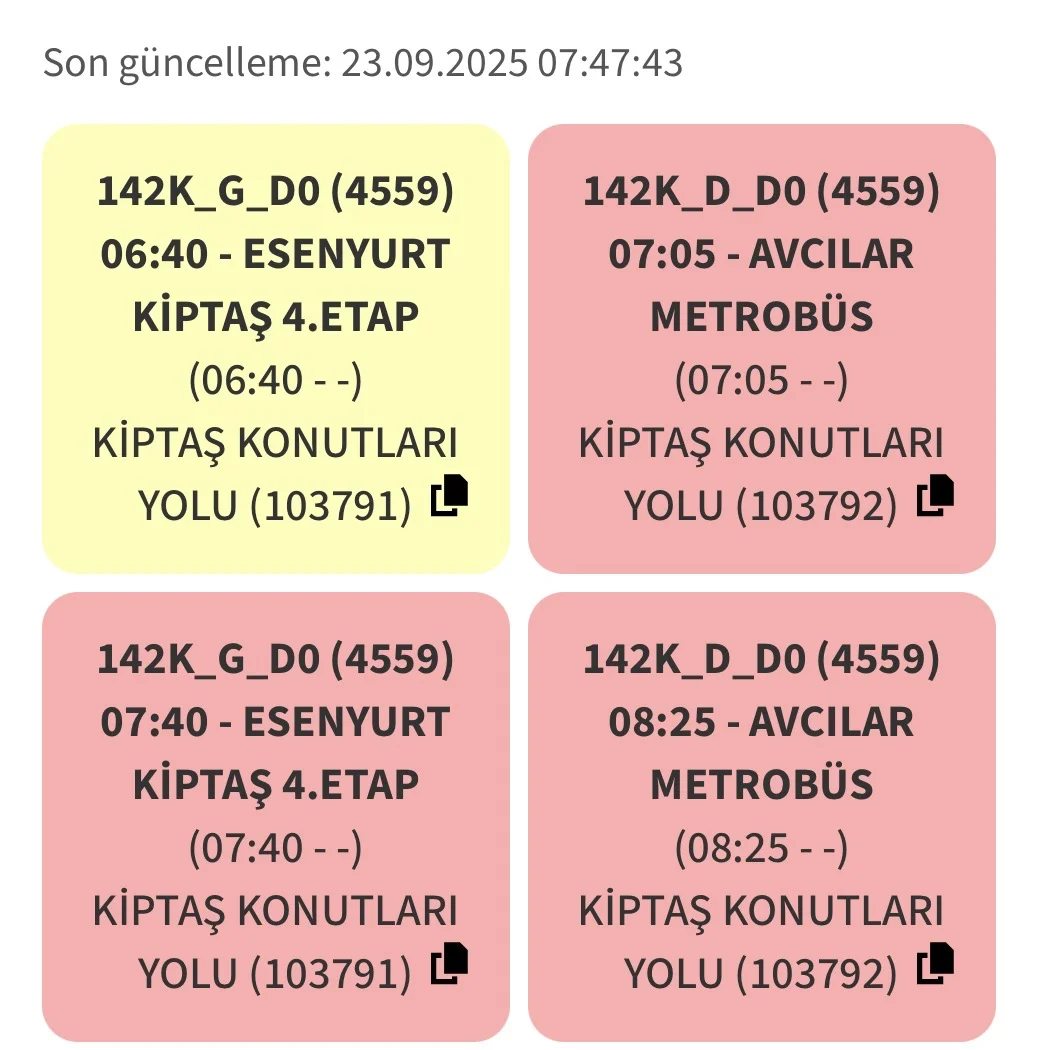Copy stop code in the 07:05 Avcılar card
The image size is (1044, 1050).
pyautogui.click(x=936, y=497)
